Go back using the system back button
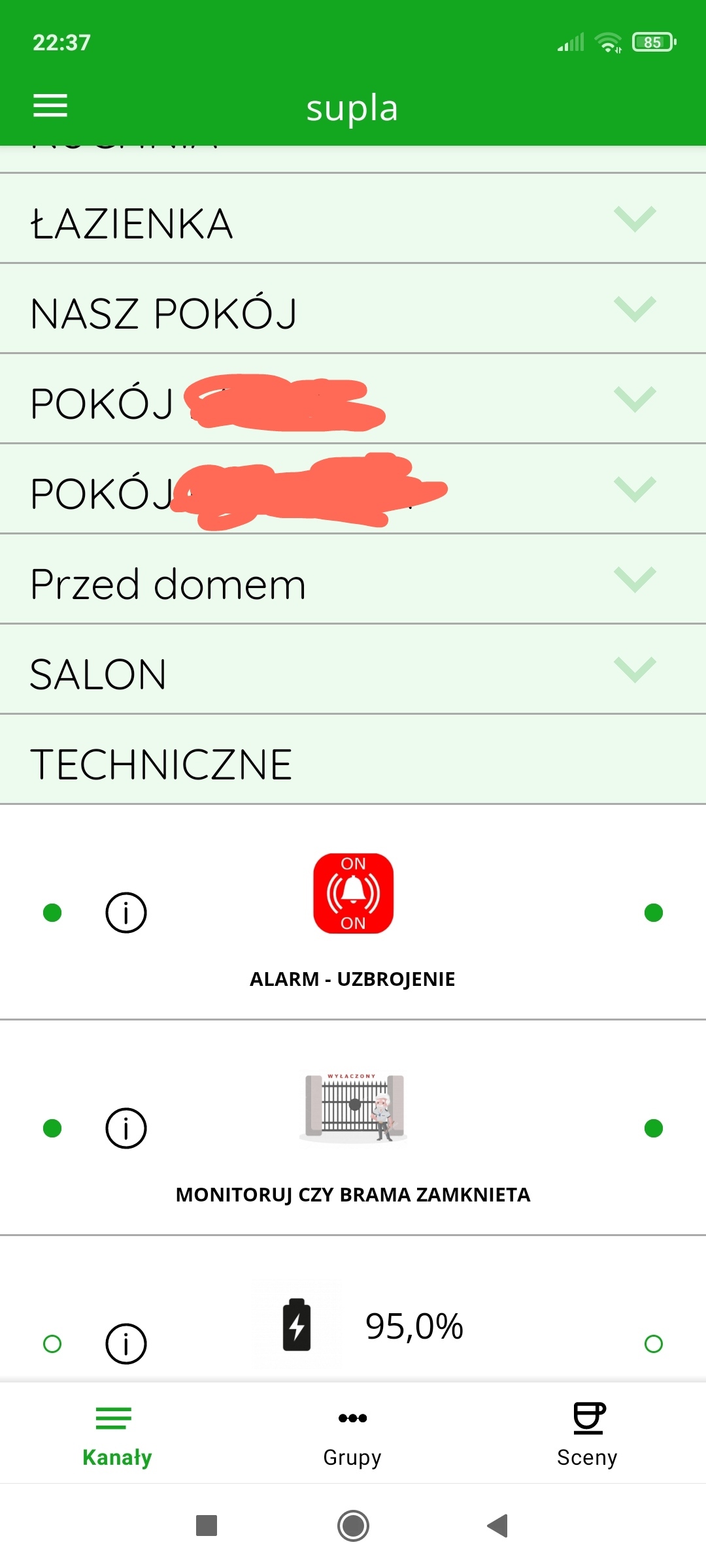 click(x=498, y=1526)
